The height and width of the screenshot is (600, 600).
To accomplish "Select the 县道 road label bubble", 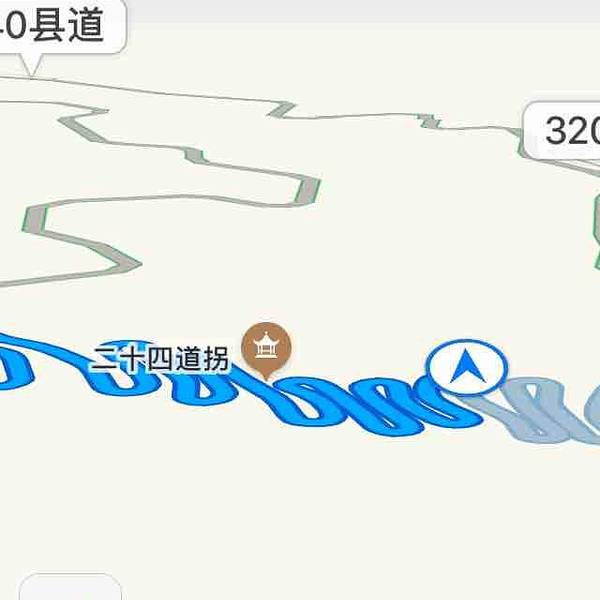I will pos(62,27).
